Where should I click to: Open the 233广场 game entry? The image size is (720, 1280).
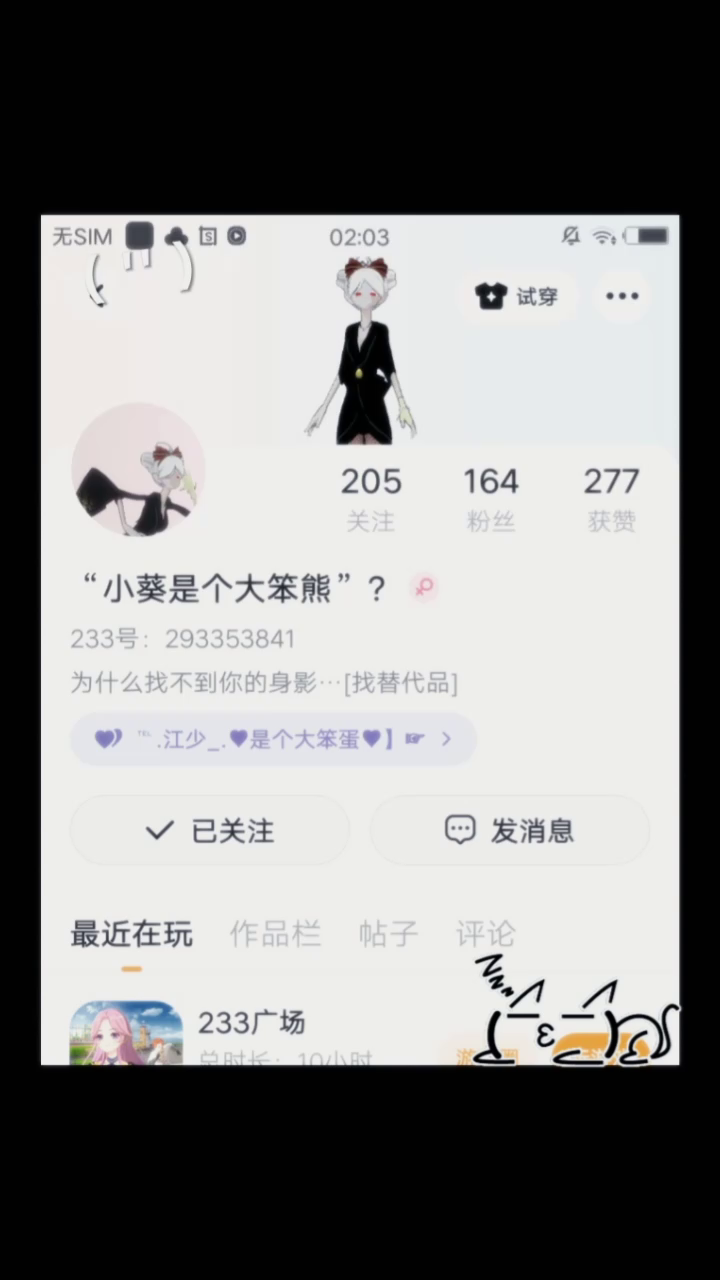(x=250, y=1025)
